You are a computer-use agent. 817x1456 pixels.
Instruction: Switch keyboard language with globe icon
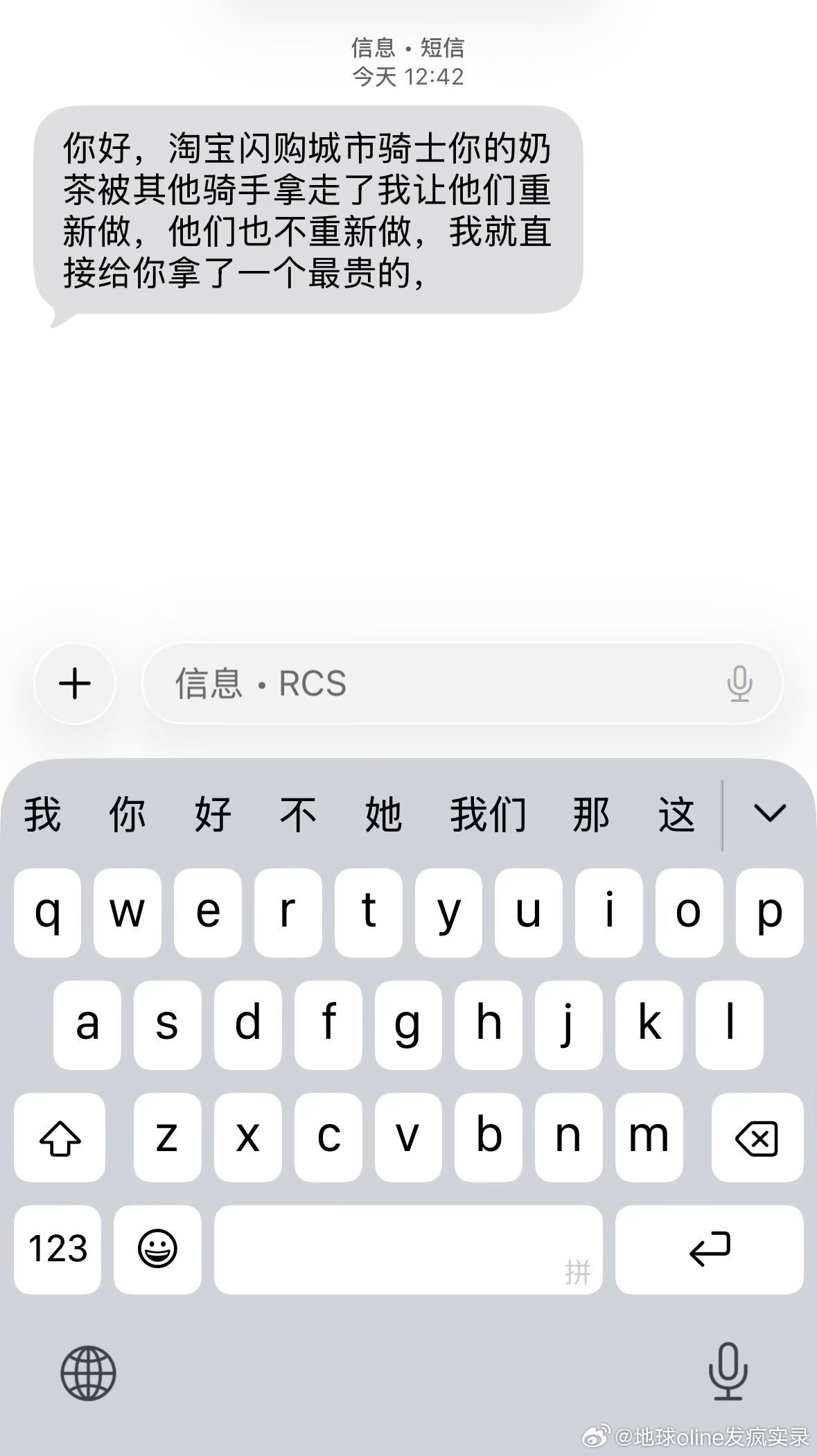88,1372
